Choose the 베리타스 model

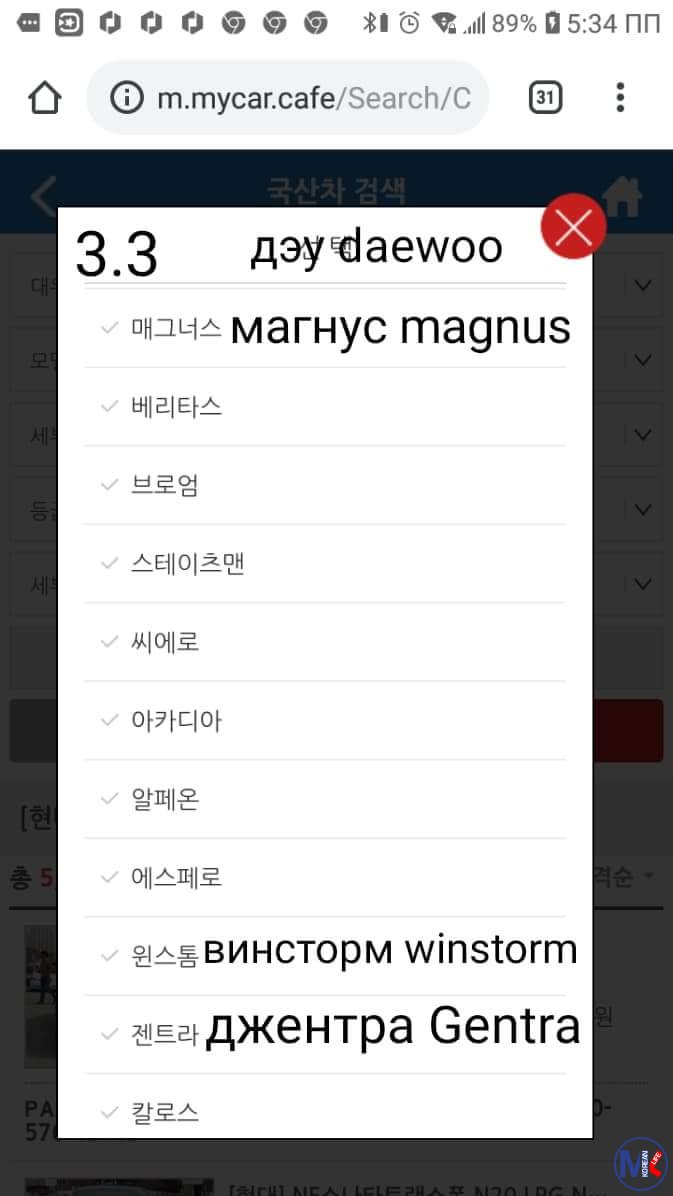point(176,406)
